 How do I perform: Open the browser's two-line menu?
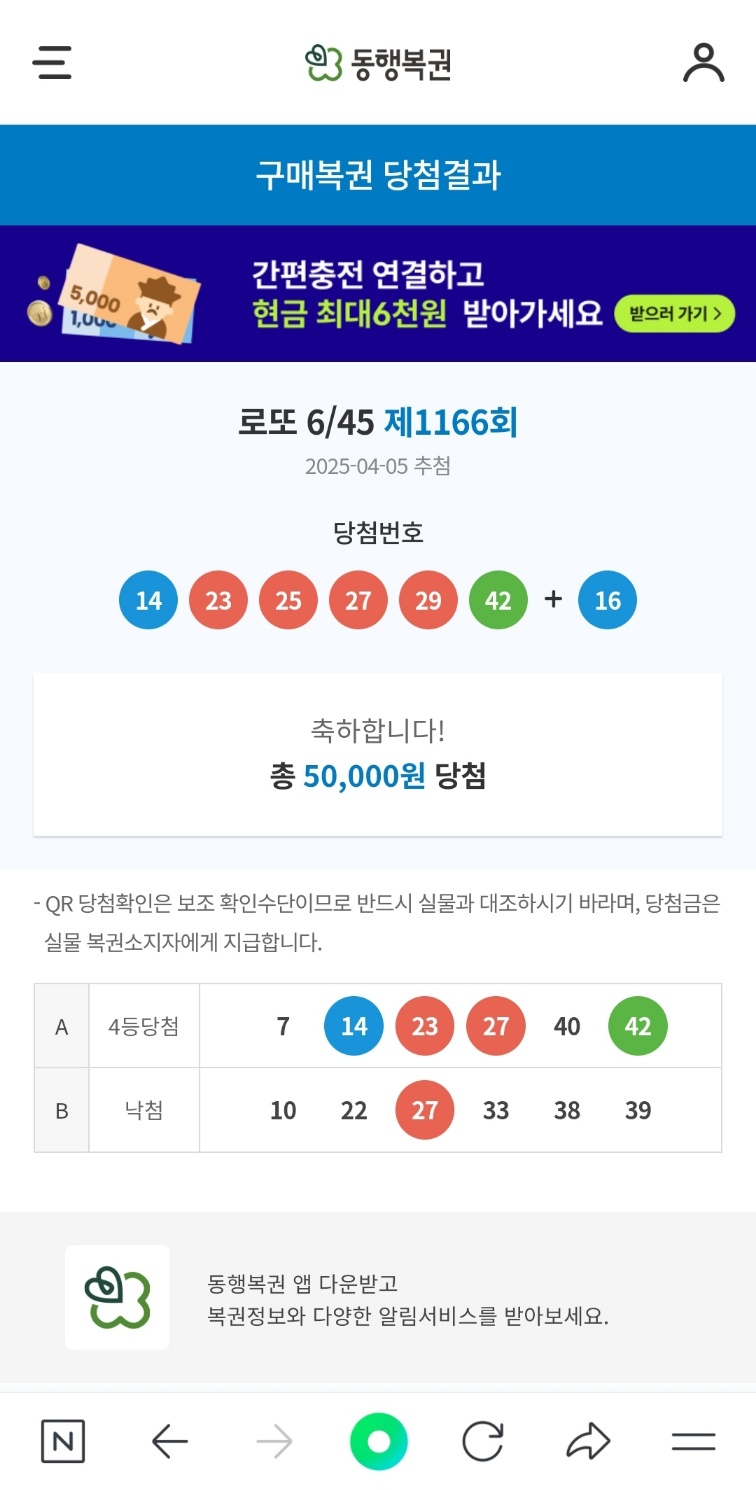[x=693, y=1441]
